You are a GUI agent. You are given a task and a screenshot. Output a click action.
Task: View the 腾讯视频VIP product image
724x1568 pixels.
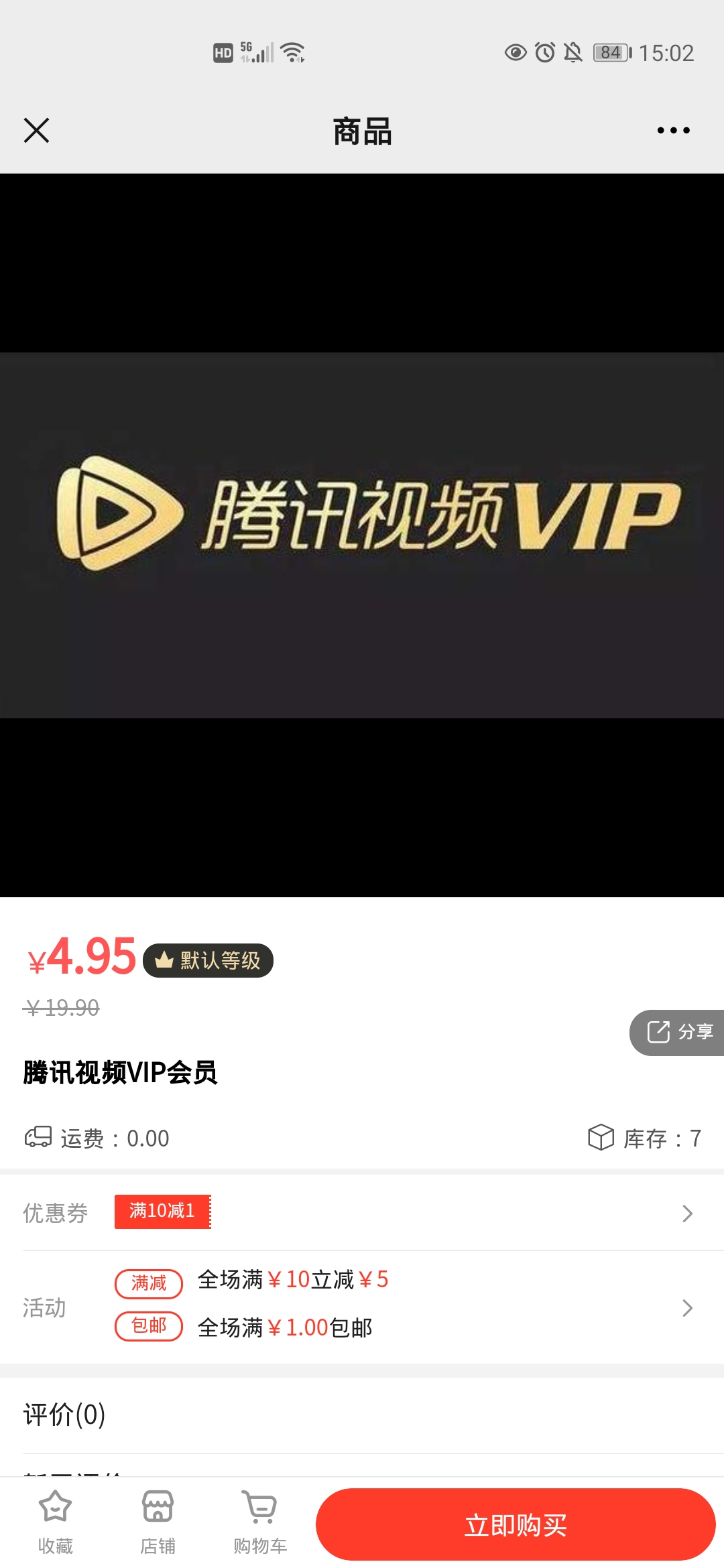[x=362, y=535]
